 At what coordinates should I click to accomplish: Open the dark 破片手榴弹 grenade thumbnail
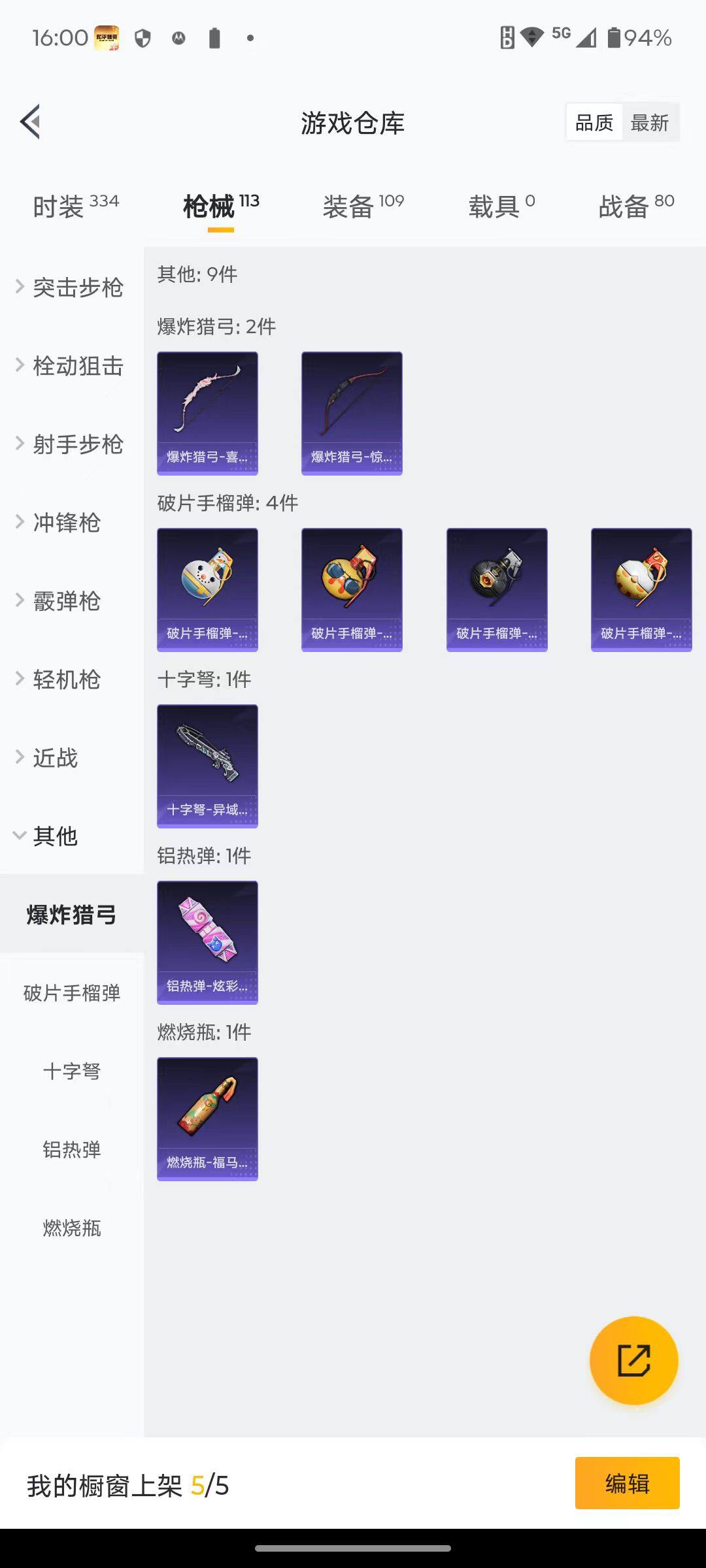click(497, 588)
